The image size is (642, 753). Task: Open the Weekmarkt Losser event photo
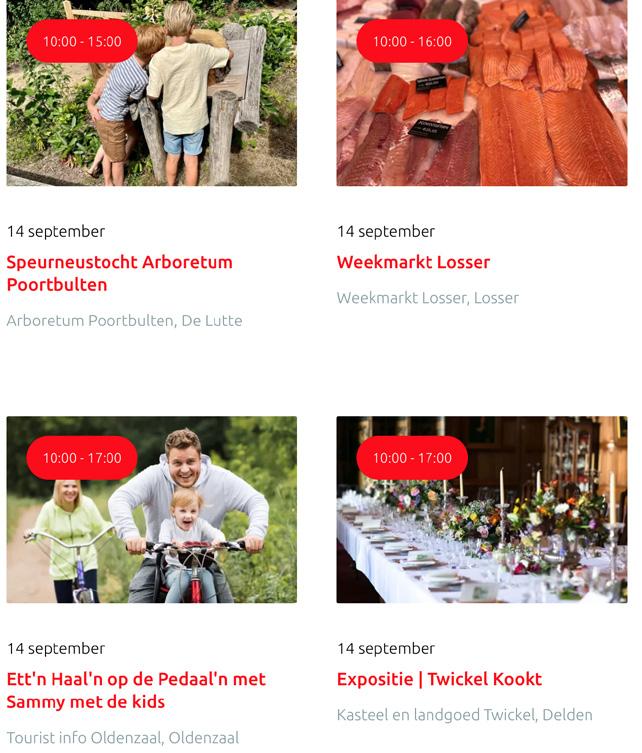(481, 110)
